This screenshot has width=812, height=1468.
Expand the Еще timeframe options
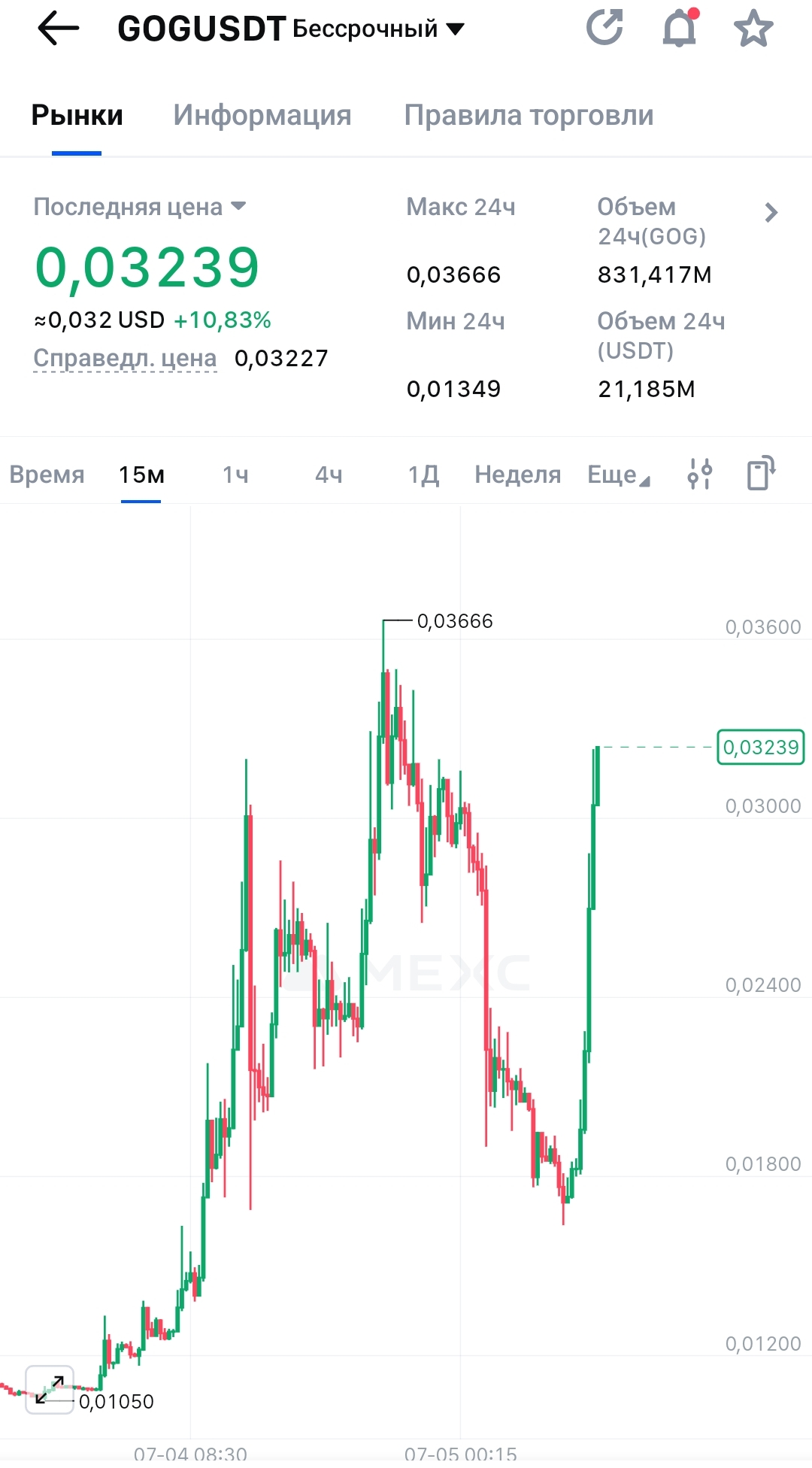coord(619,475)
